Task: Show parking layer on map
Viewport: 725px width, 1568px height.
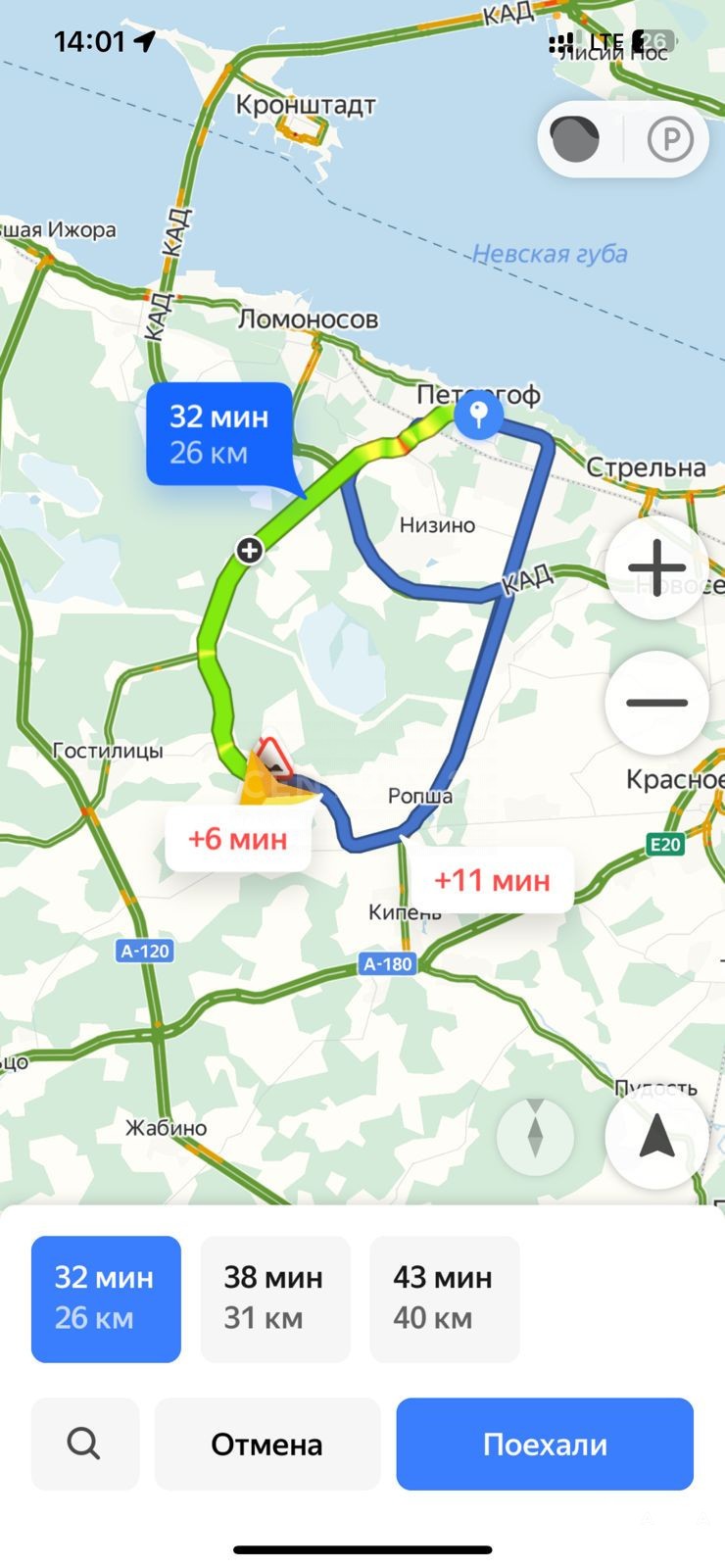Action: tap(670, 139)
